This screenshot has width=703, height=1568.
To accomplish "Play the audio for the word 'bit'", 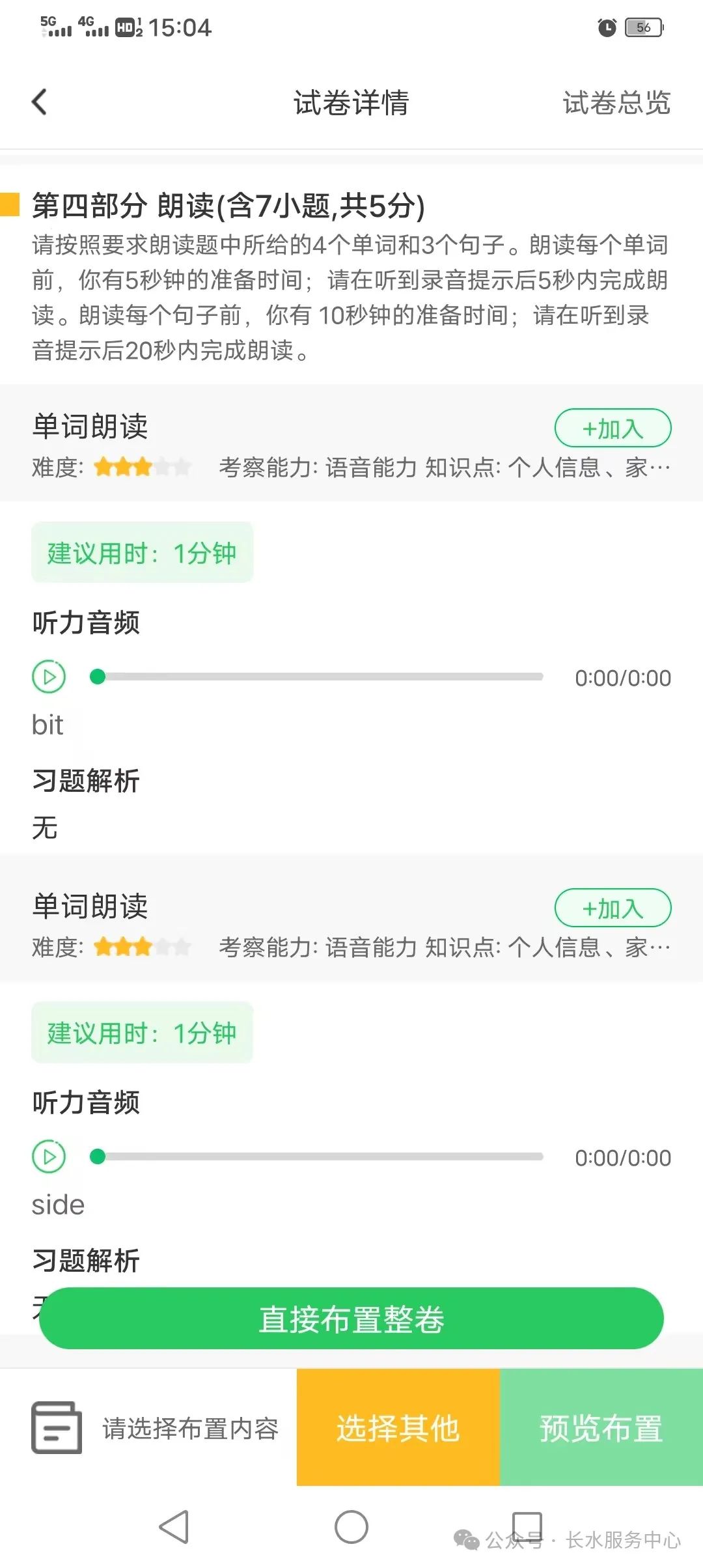I will [x=49, y=677].
